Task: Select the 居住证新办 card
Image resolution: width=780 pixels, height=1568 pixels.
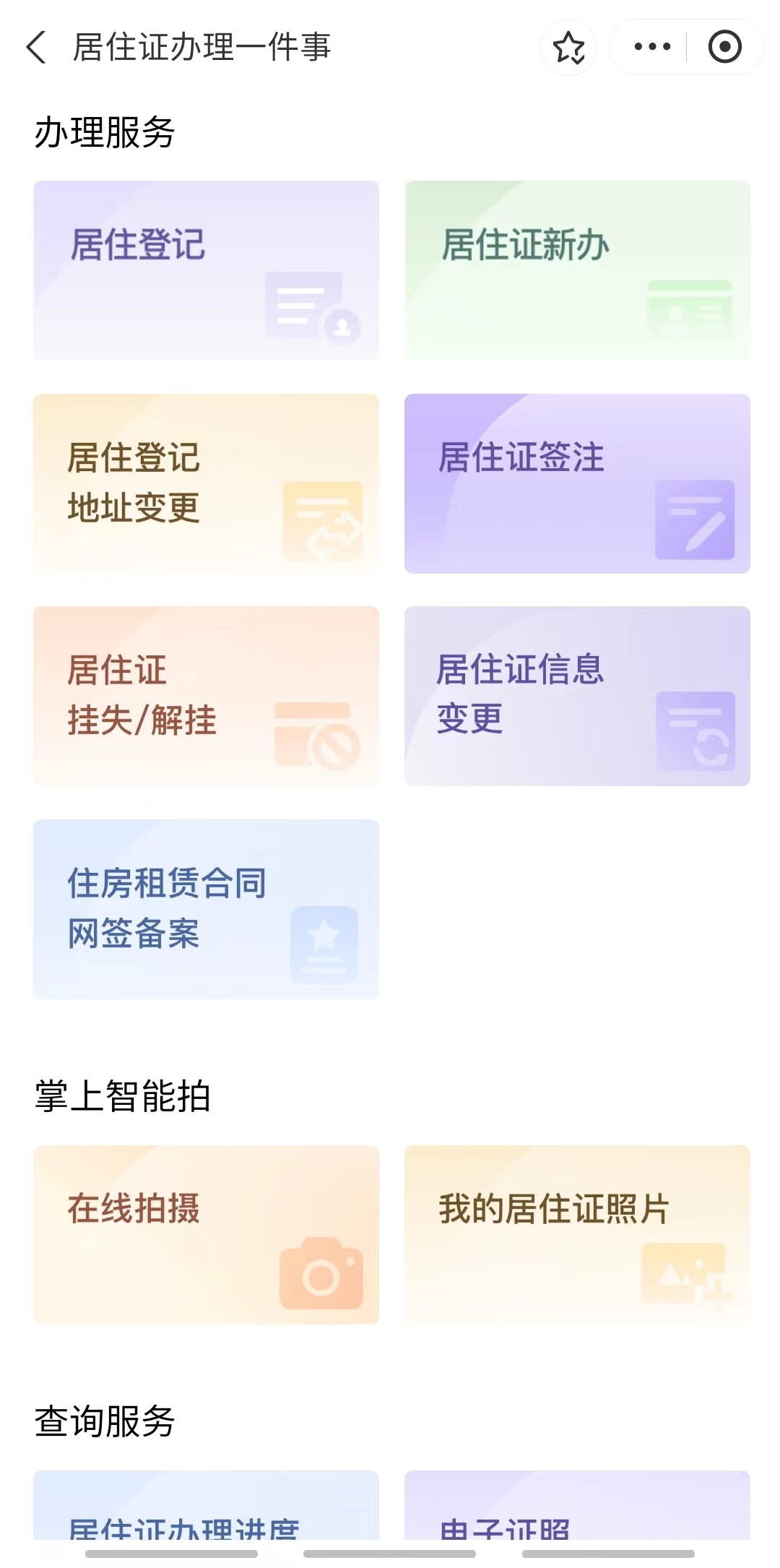Action: [577, 270]
